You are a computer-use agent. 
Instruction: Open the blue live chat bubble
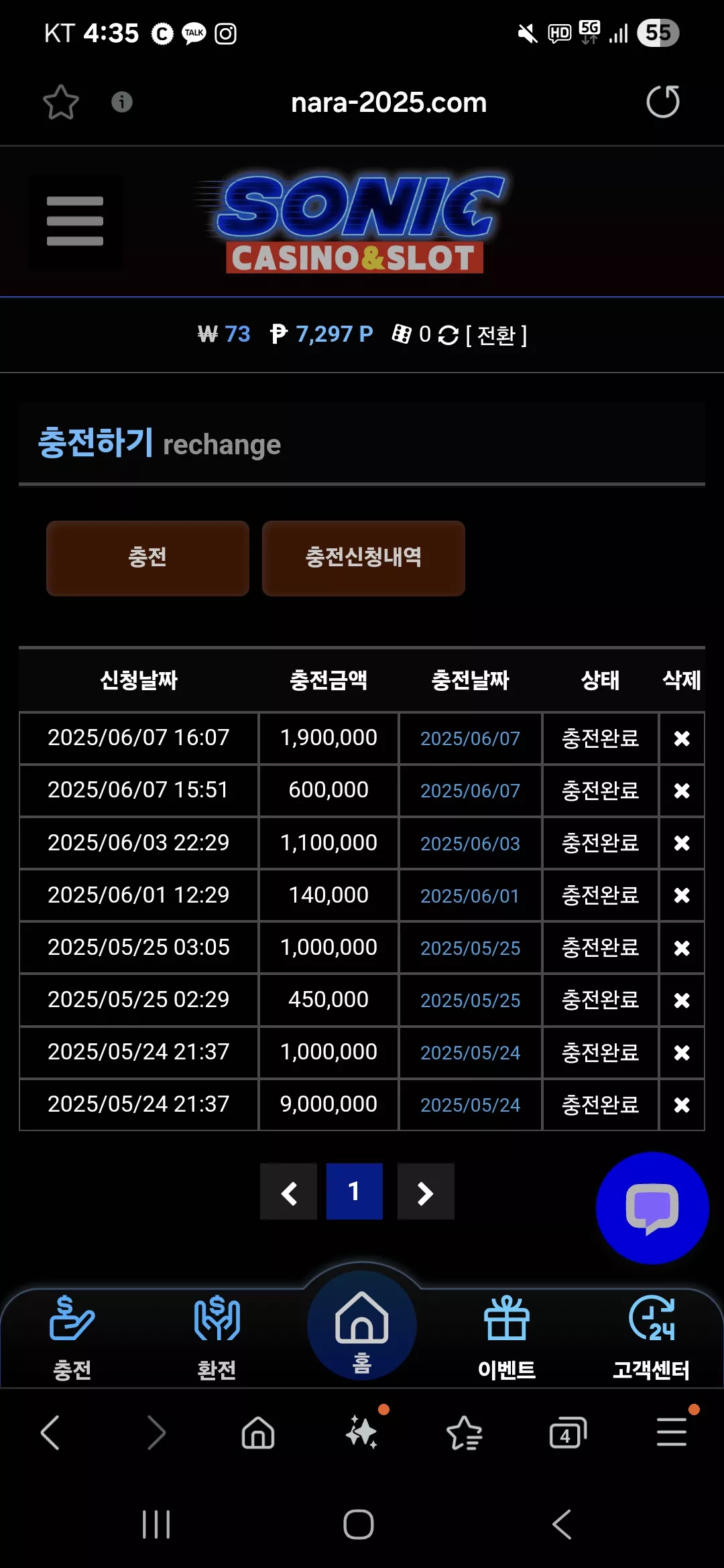click(x=652, y=1208)
